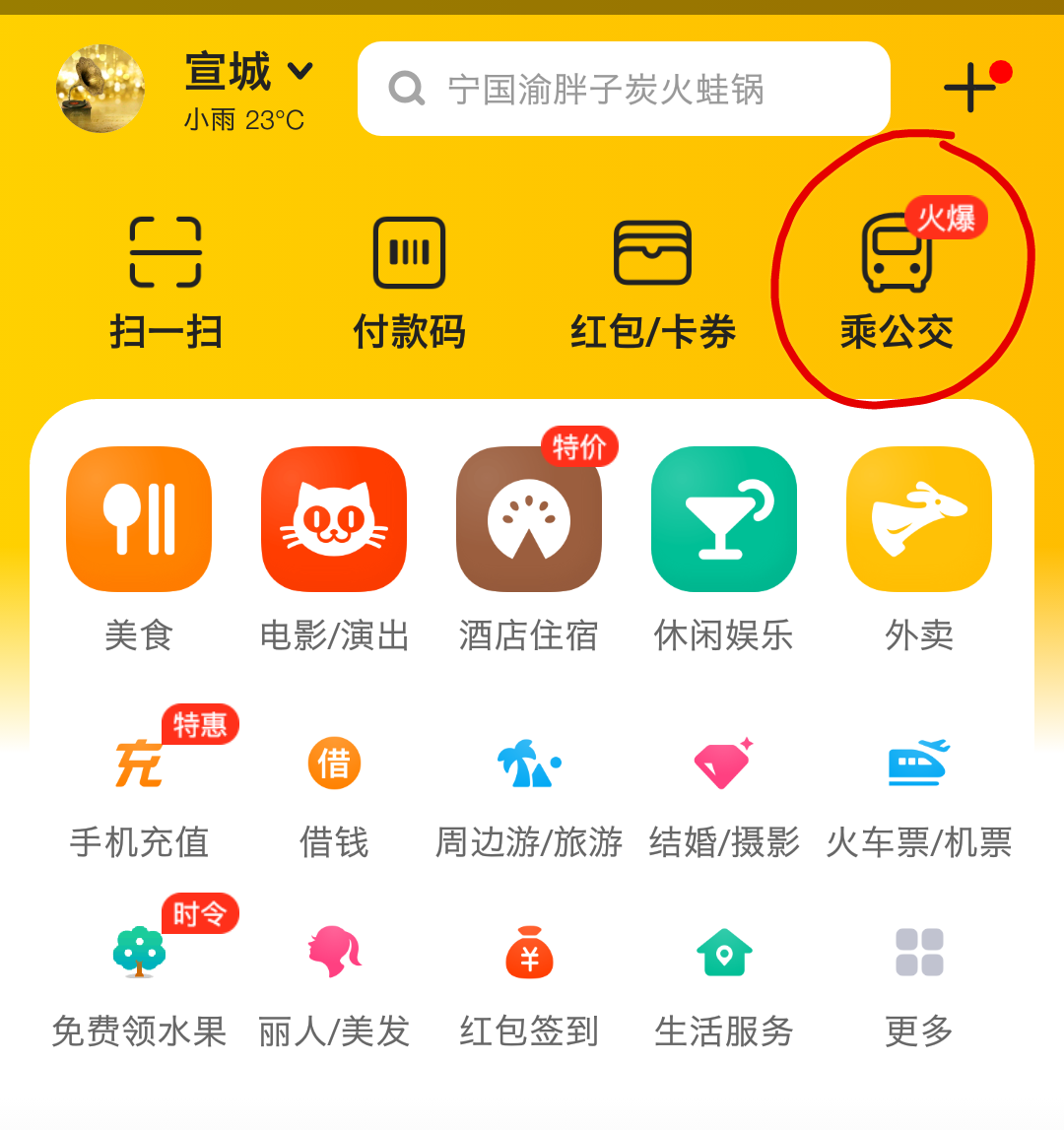Screen dimensions: 1064x1130
Task: Open the profile avatar
Action: pyautogui.click(x=100, y=89)
